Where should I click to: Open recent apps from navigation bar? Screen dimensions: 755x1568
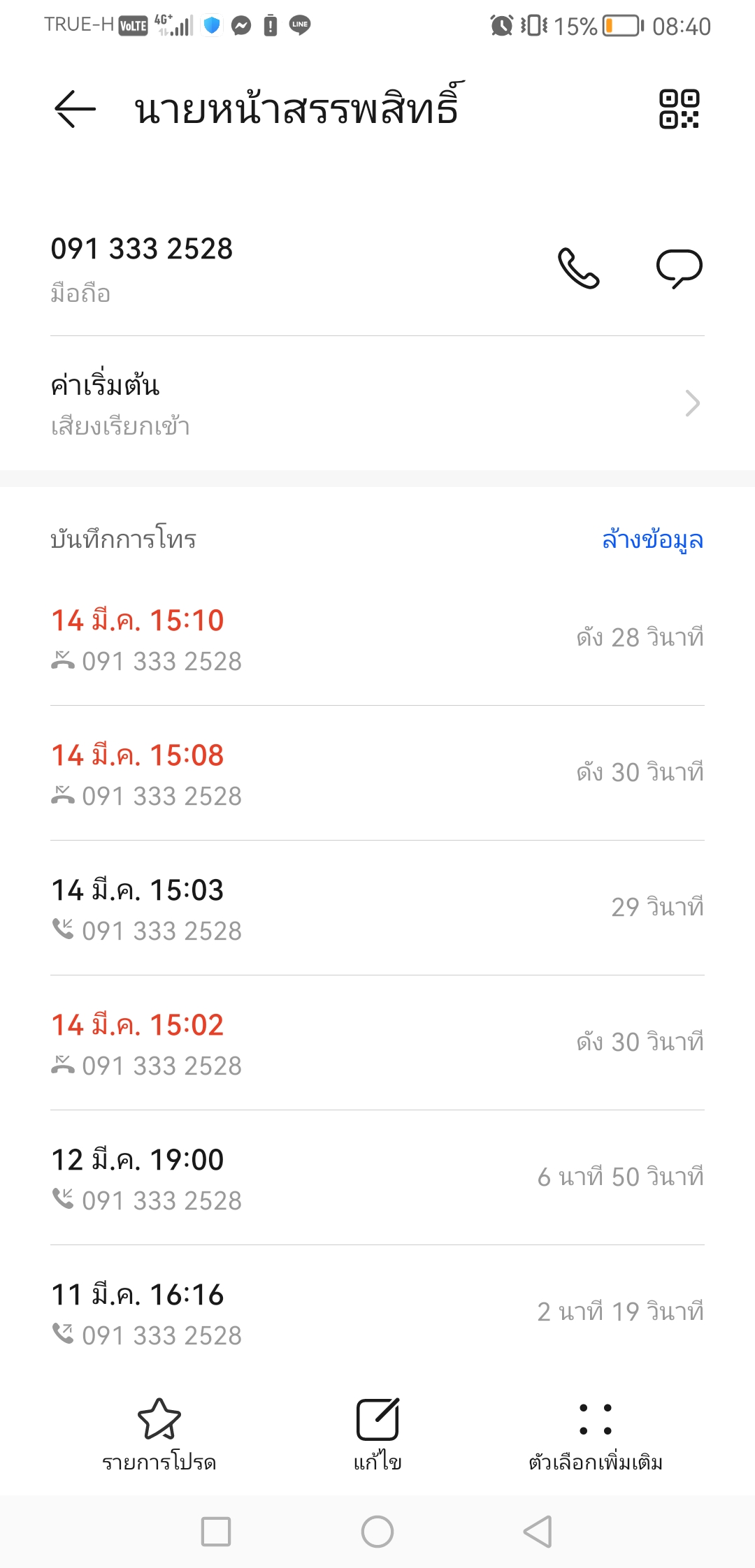(216, 1532)
